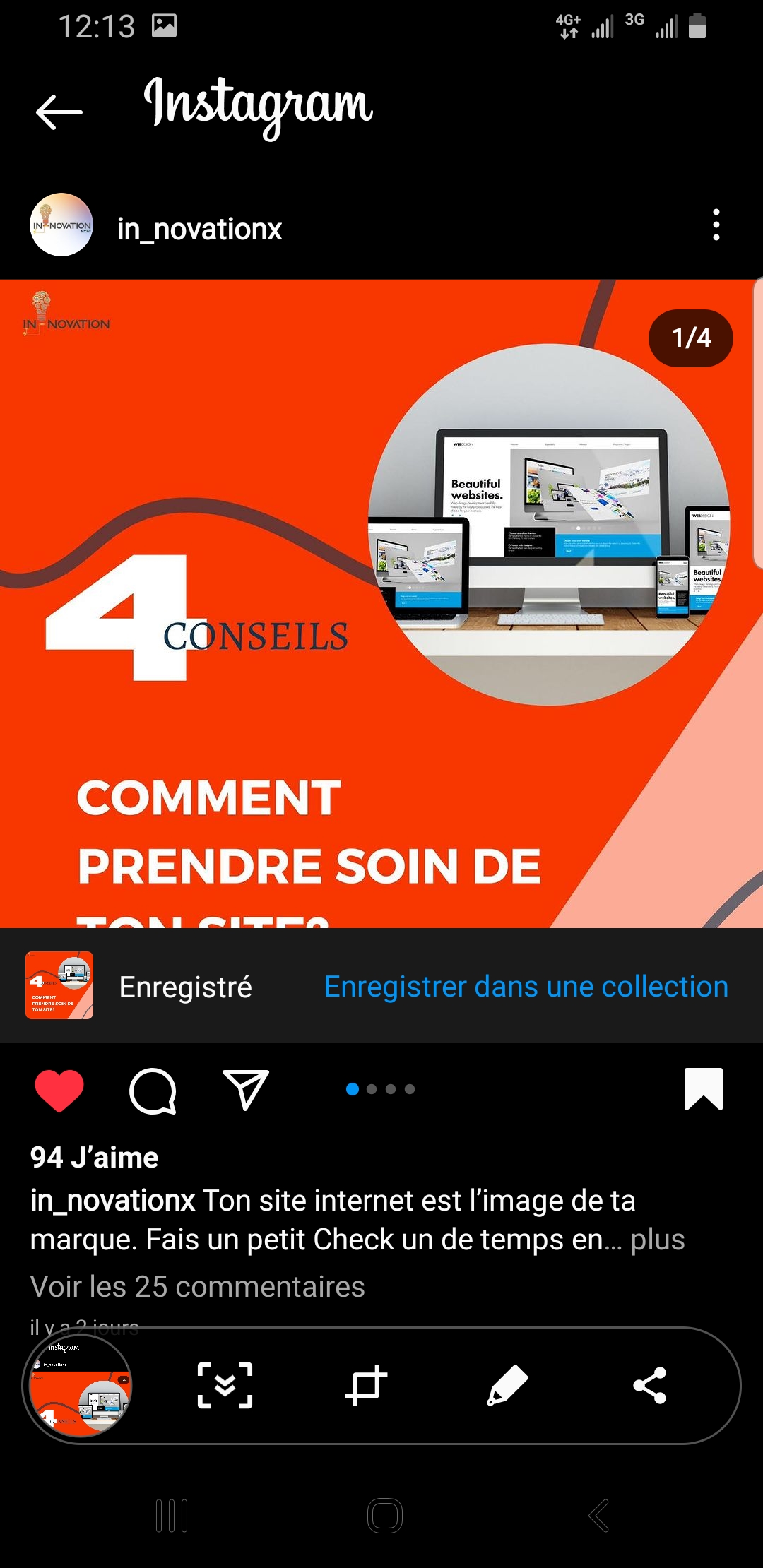Image resolution: width=763 pixels, height=1568 pixels.
Task: Send the post via the paper plane icon
Action: pyautogui.click(x=245, y=1089)
